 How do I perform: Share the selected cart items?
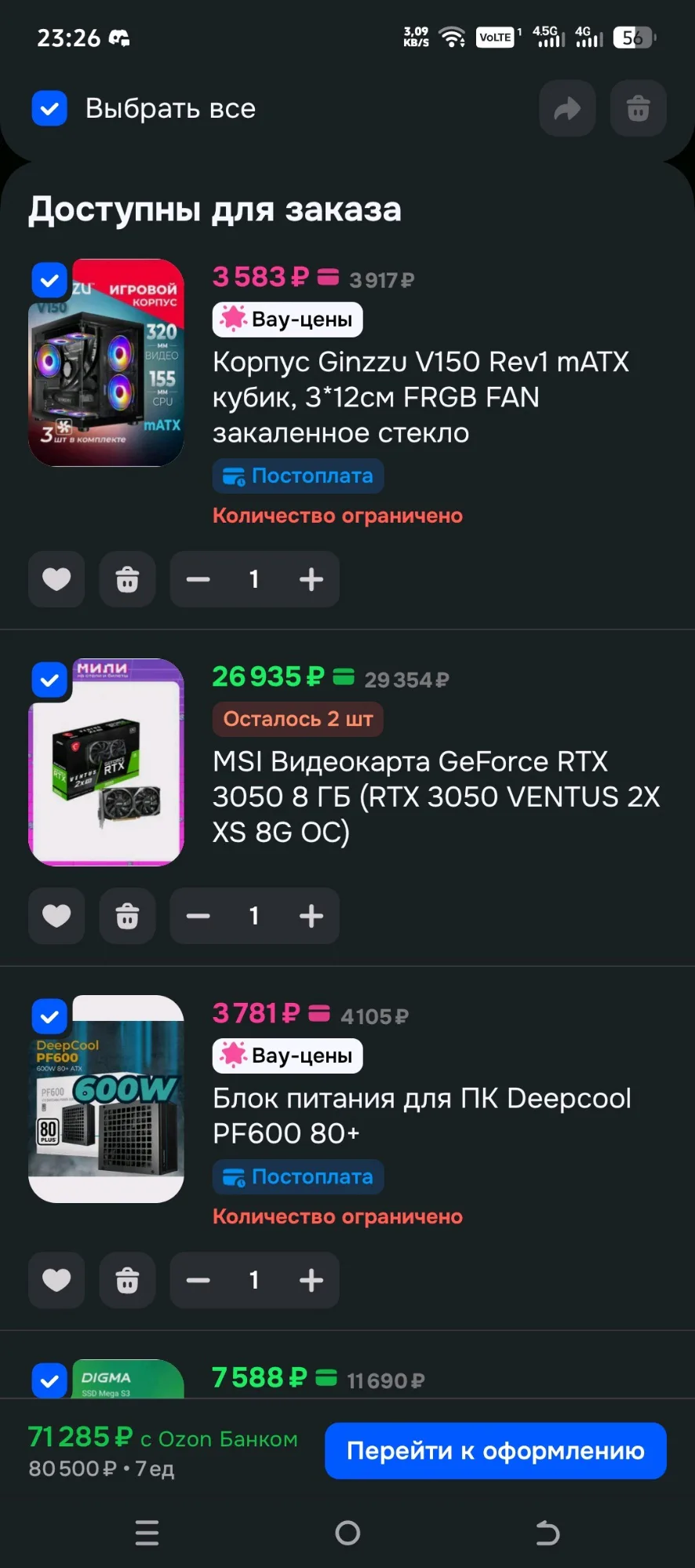point(567,108)
